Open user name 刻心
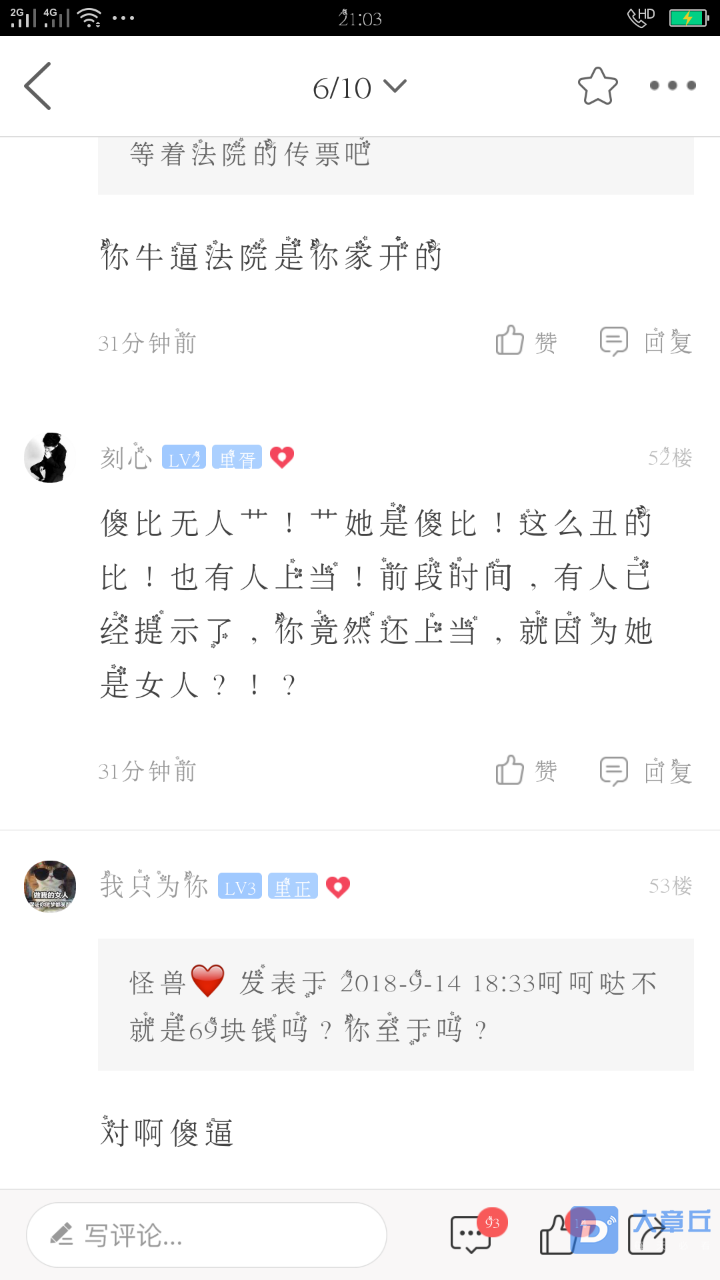Screen dimensions: 720x1280 pos(126,458)
